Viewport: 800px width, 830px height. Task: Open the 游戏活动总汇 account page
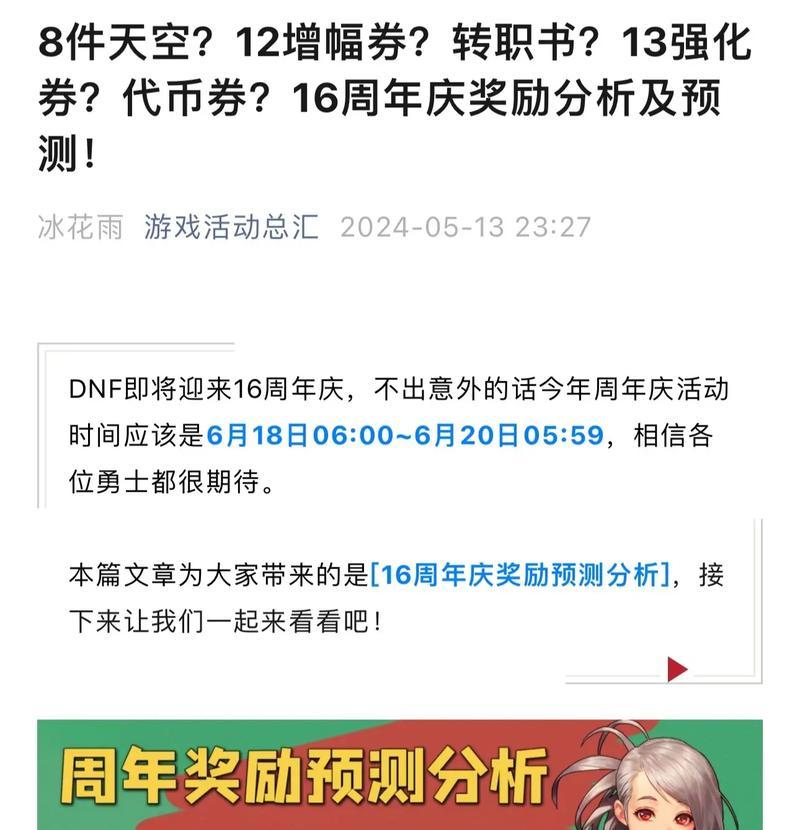pyautogui.click(x=230, y=226)
